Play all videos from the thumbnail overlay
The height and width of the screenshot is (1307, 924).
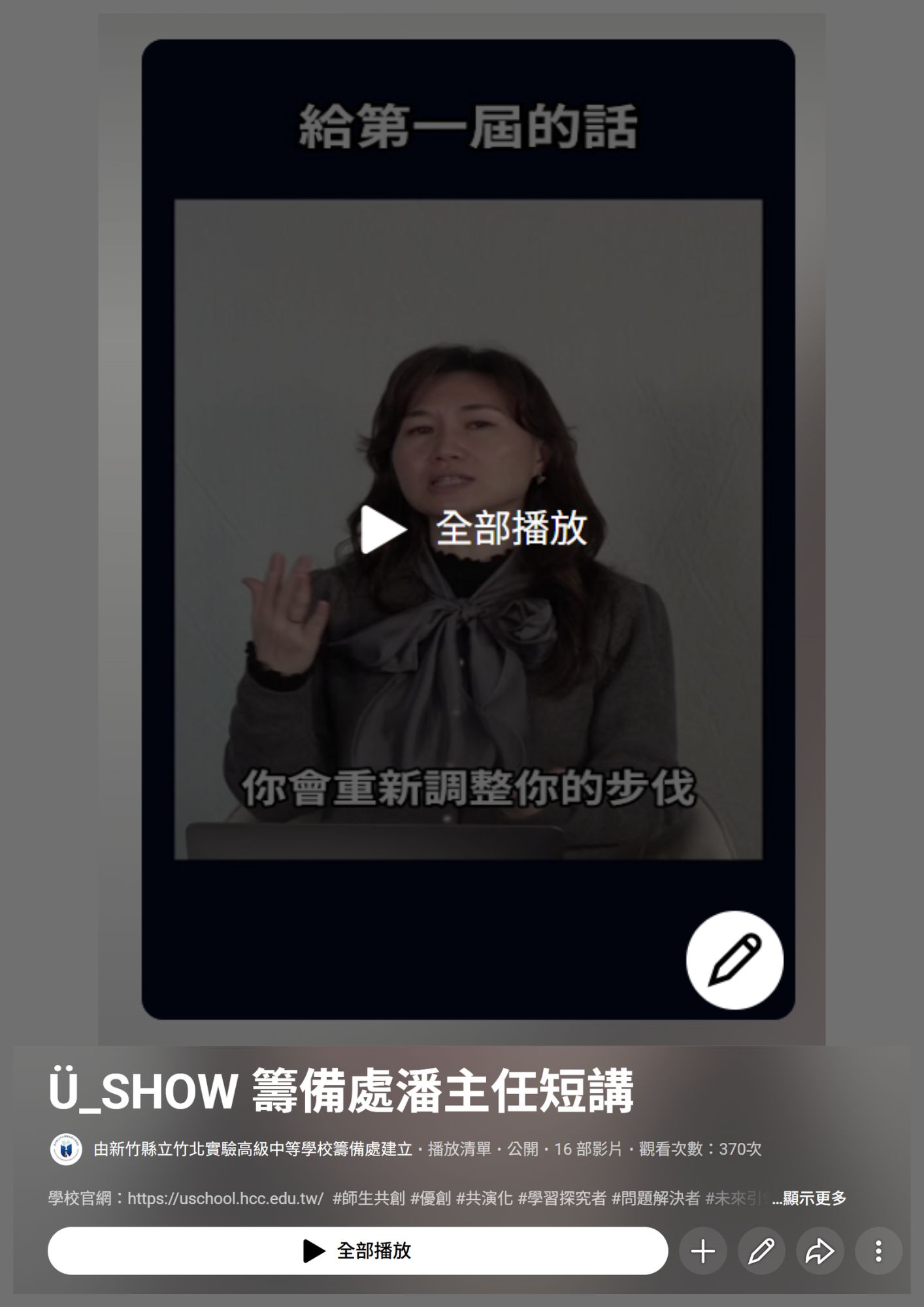coord(474,529)
